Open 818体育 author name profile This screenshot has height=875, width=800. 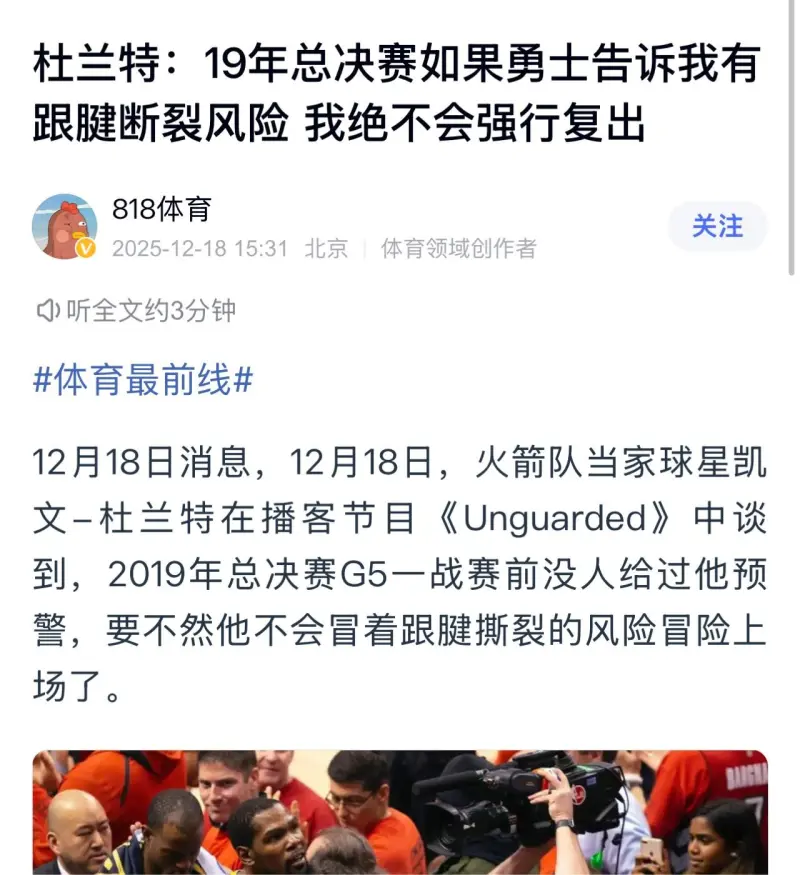161,210
